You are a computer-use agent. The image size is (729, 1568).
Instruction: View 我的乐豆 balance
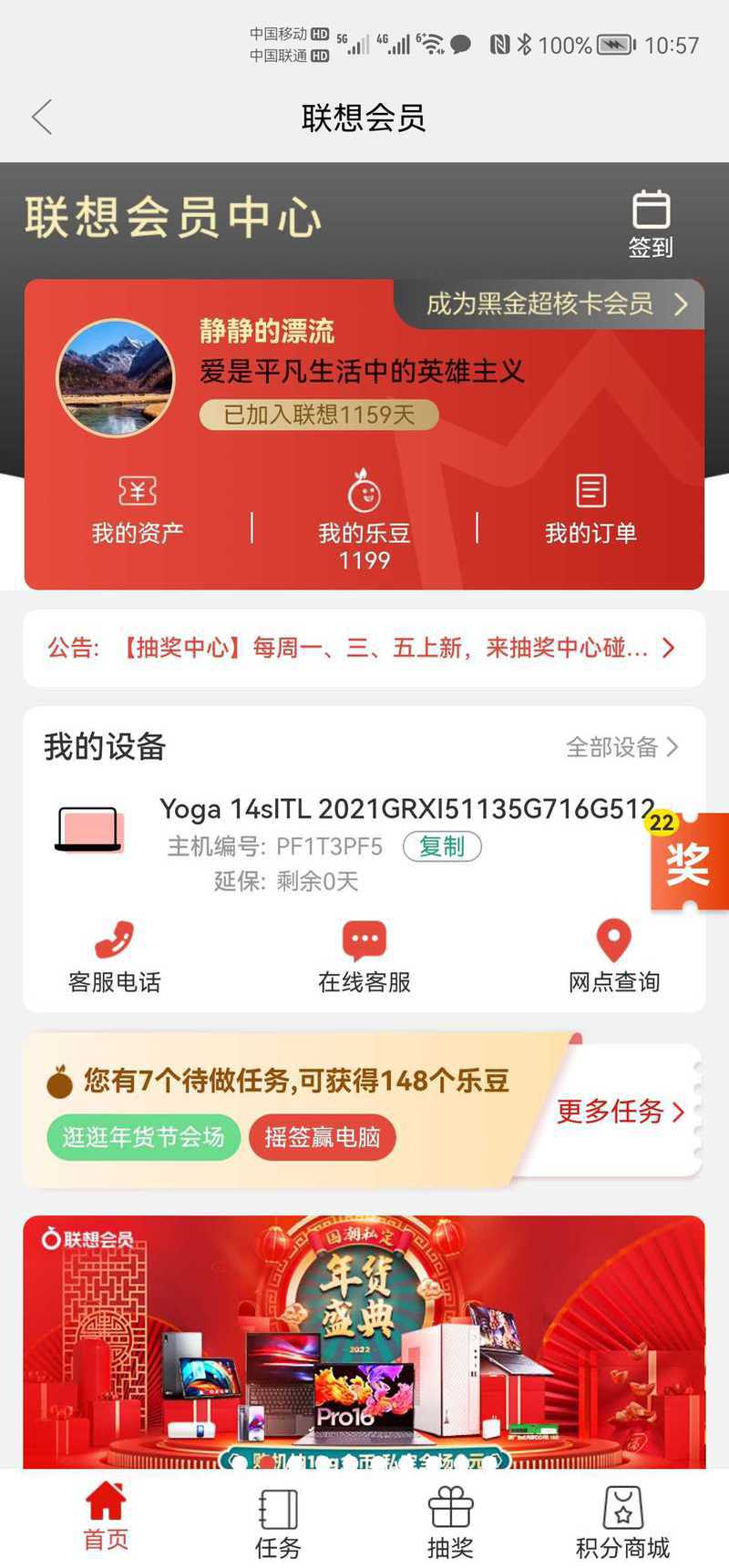pos(364,521)
